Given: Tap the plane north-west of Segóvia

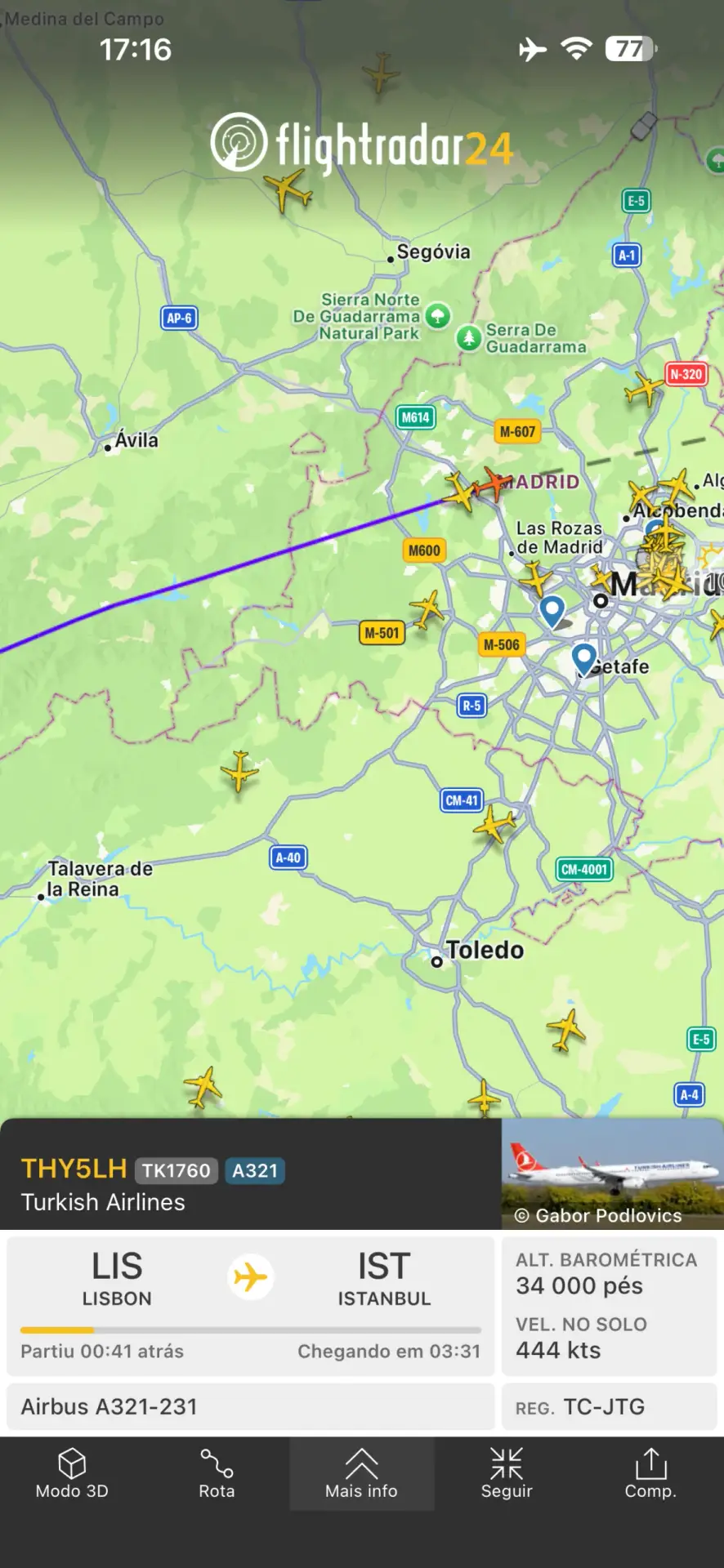Looking at the screenshot, I should 288,191.
